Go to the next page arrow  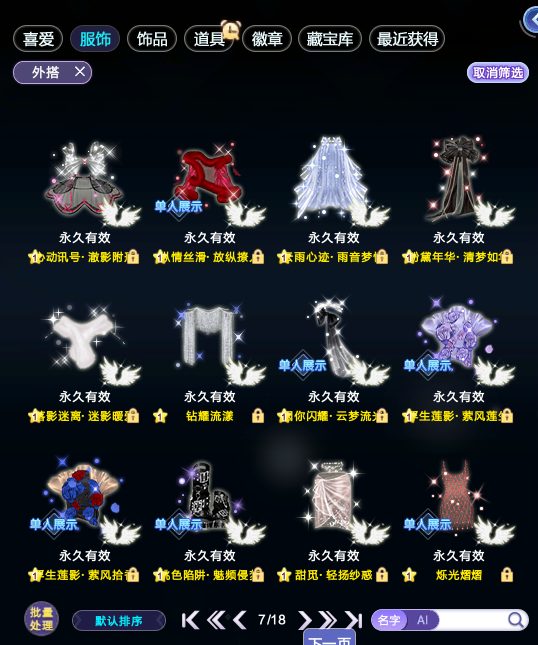click(x=305, y=620)
